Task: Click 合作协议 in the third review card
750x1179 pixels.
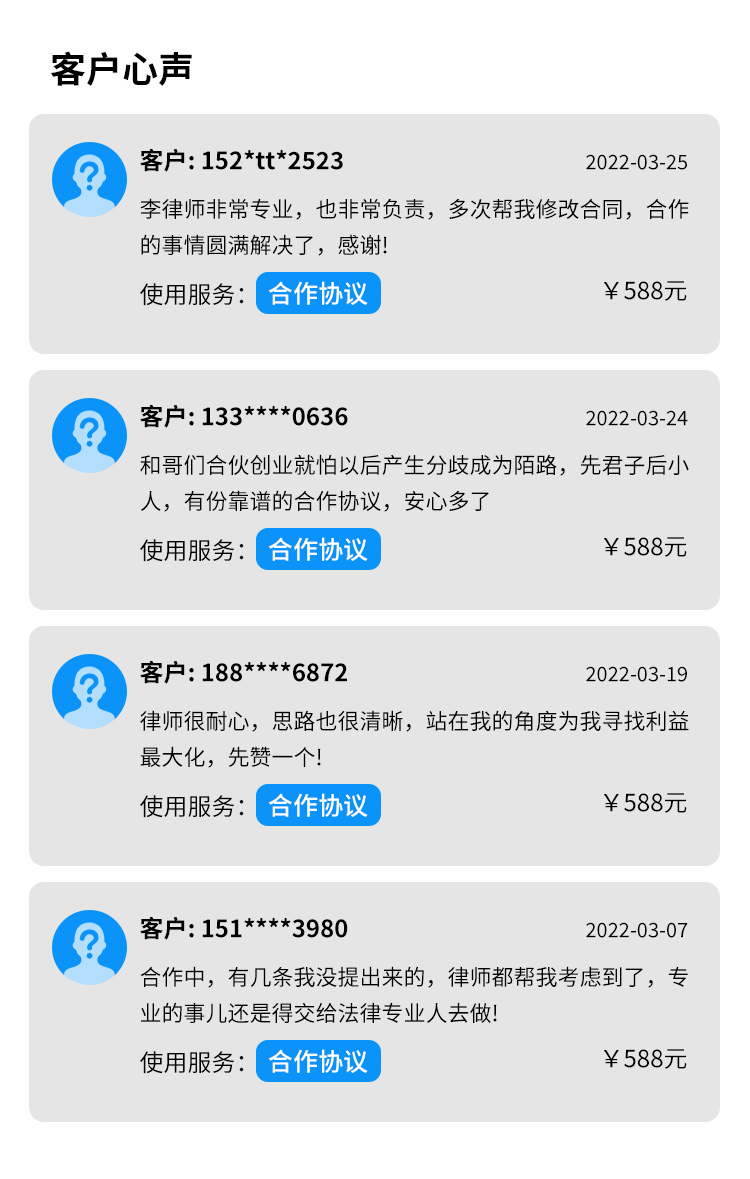Action: (x=319, y=804)
